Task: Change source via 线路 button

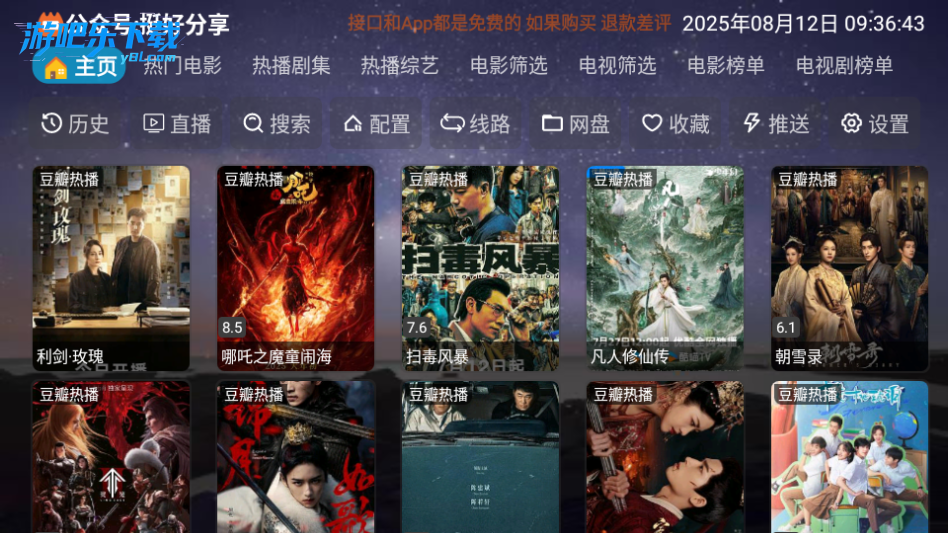Action: [x=476, y=124]
